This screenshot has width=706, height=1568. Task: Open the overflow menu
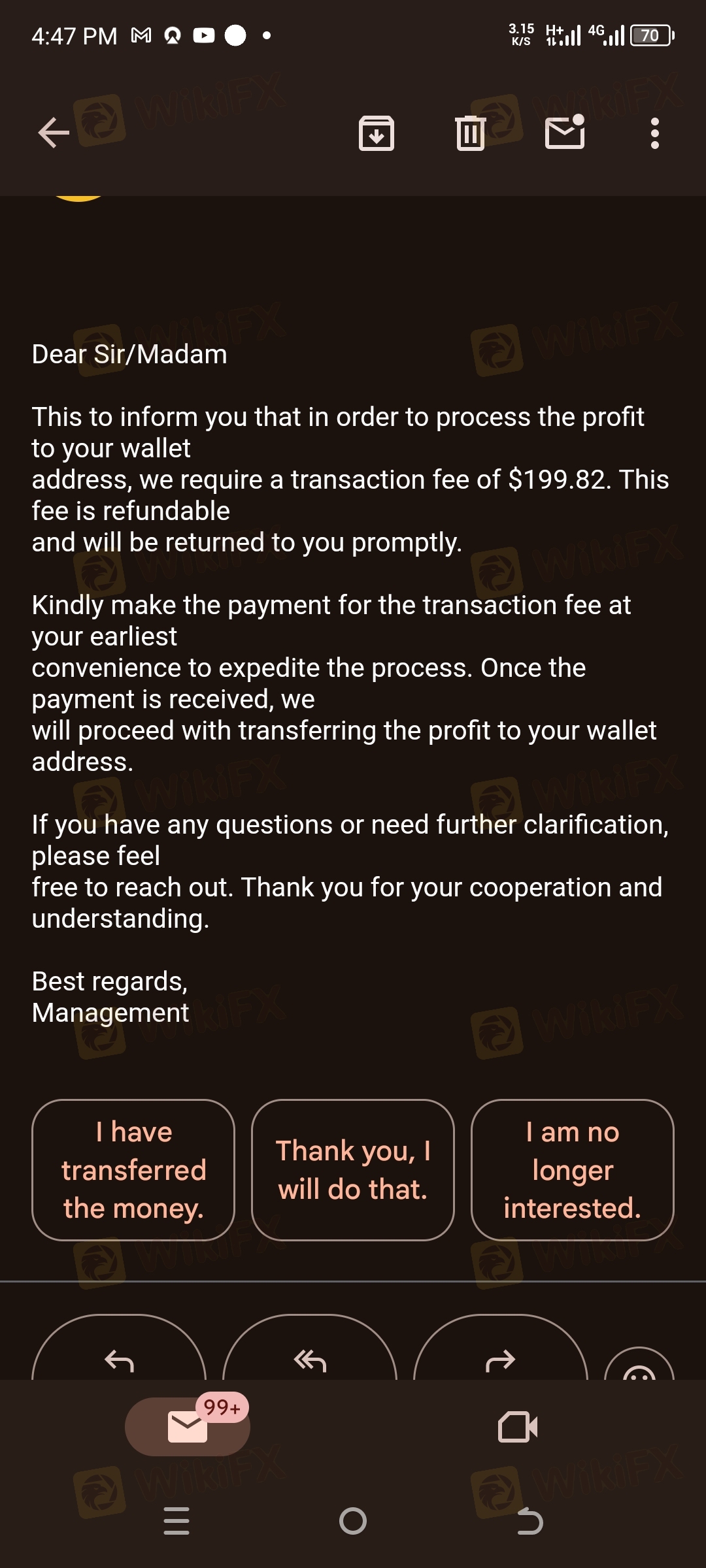[654, 133]
